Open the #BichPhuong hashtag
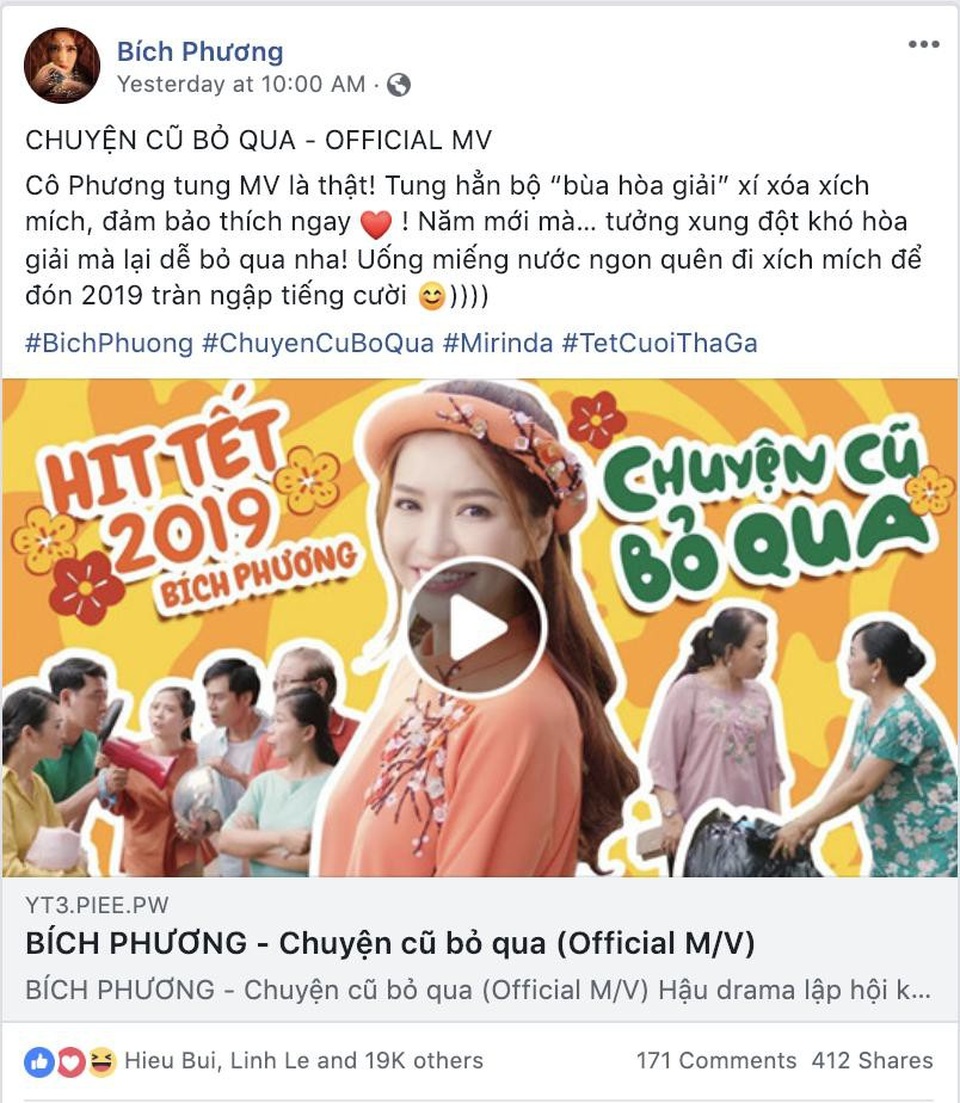The width and height of the screenshot is (960, 1103). (109, 344)
